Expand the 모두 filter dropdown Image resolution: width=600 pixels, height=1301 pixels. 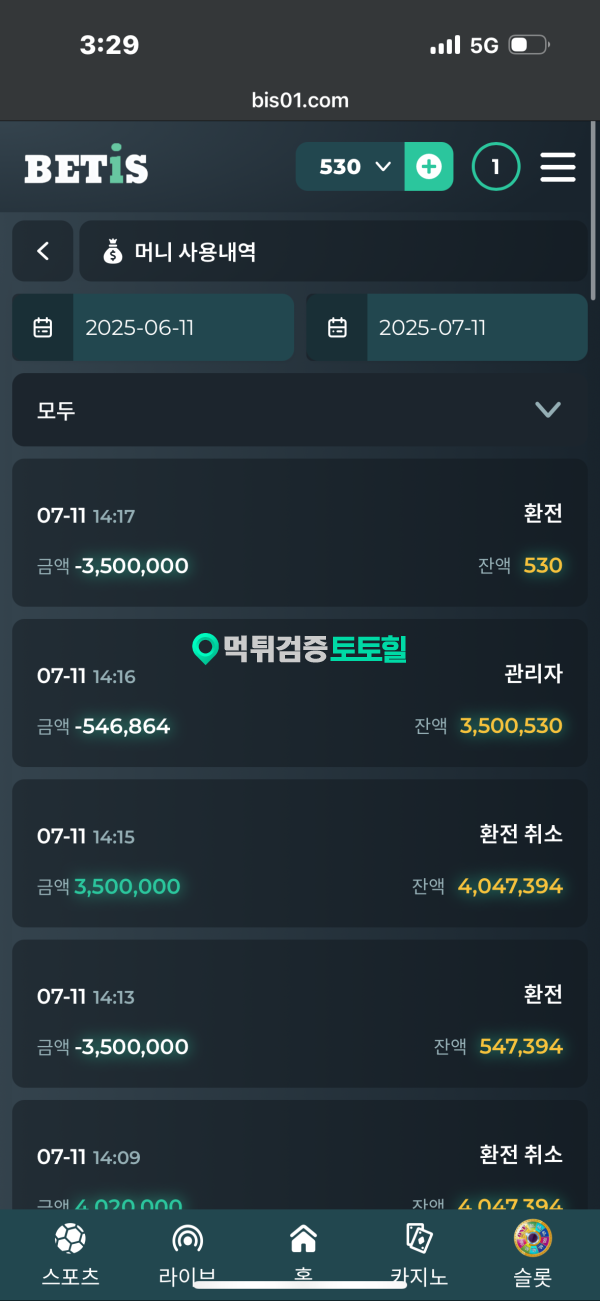(x=300, y=410)
